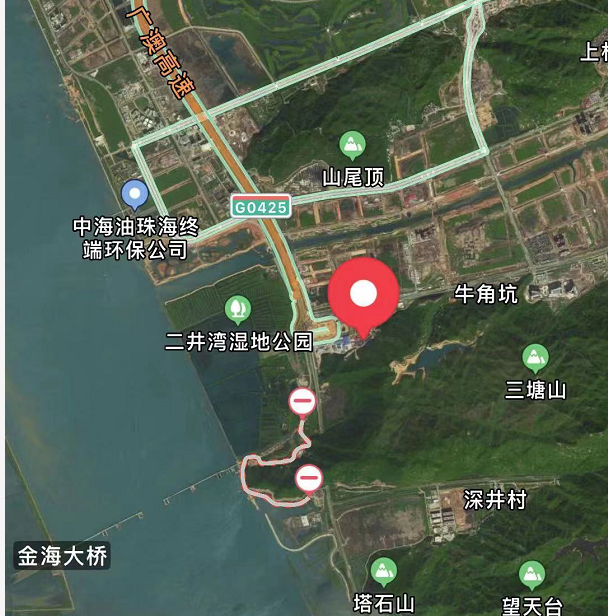
Task: Open the 山尾顶 mountain marker
Action: click(352, 146)
